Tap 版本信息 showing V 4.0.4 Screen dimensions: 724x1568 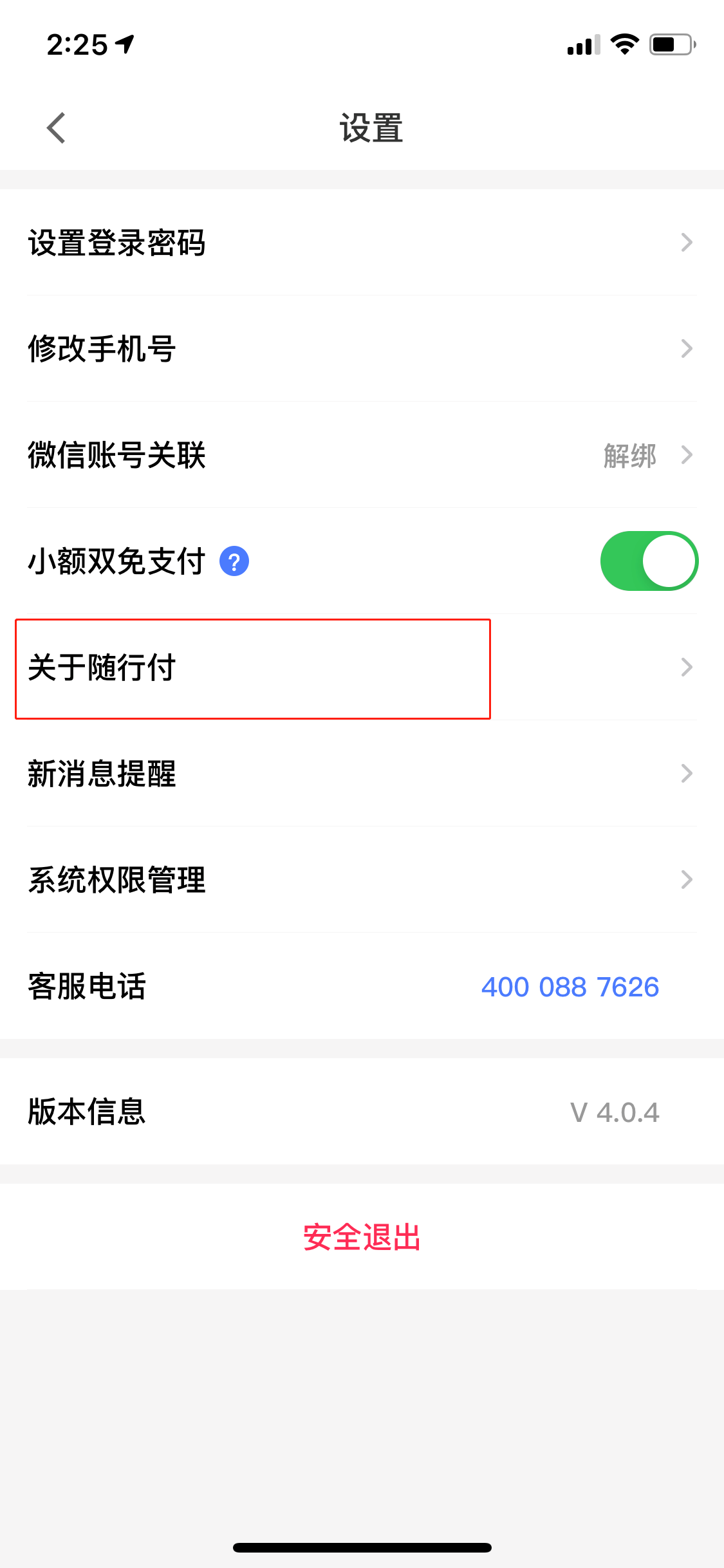click(87, 1112)
